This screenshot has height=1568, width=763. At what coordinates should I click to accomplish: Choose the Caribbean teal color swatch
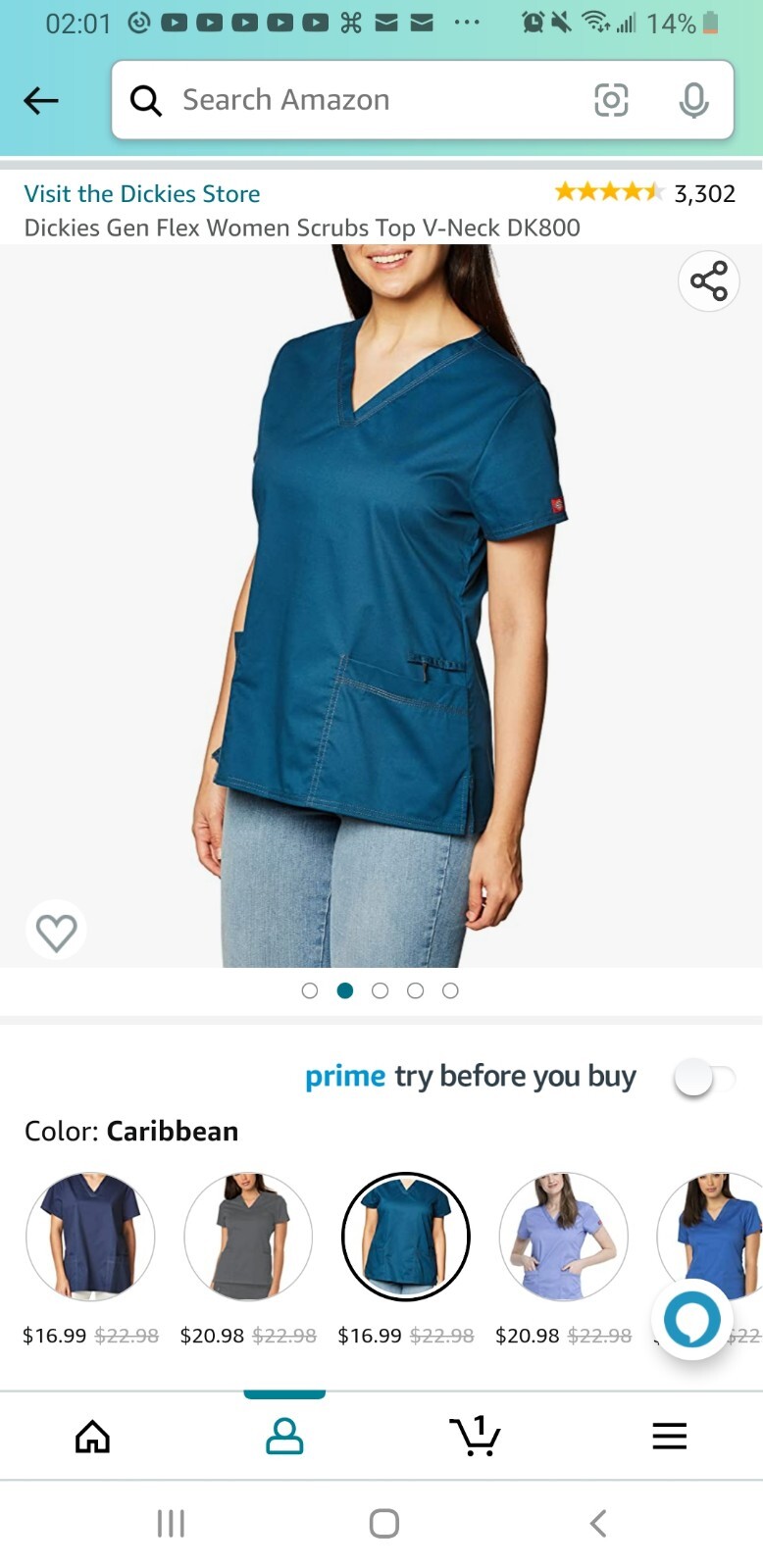point(405,1237)
